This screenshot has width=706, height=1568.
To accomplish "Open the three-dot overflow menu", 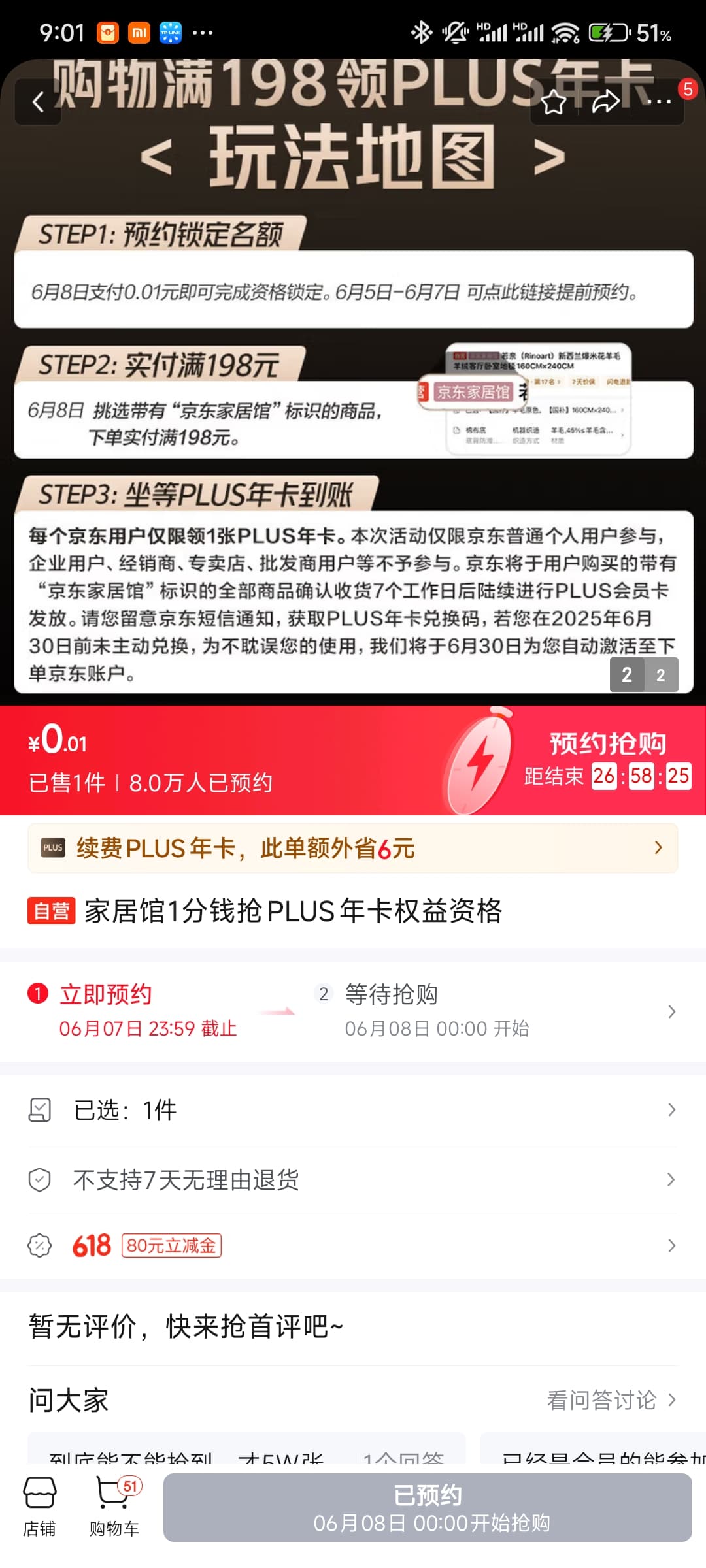I will [x=658, y=102].
